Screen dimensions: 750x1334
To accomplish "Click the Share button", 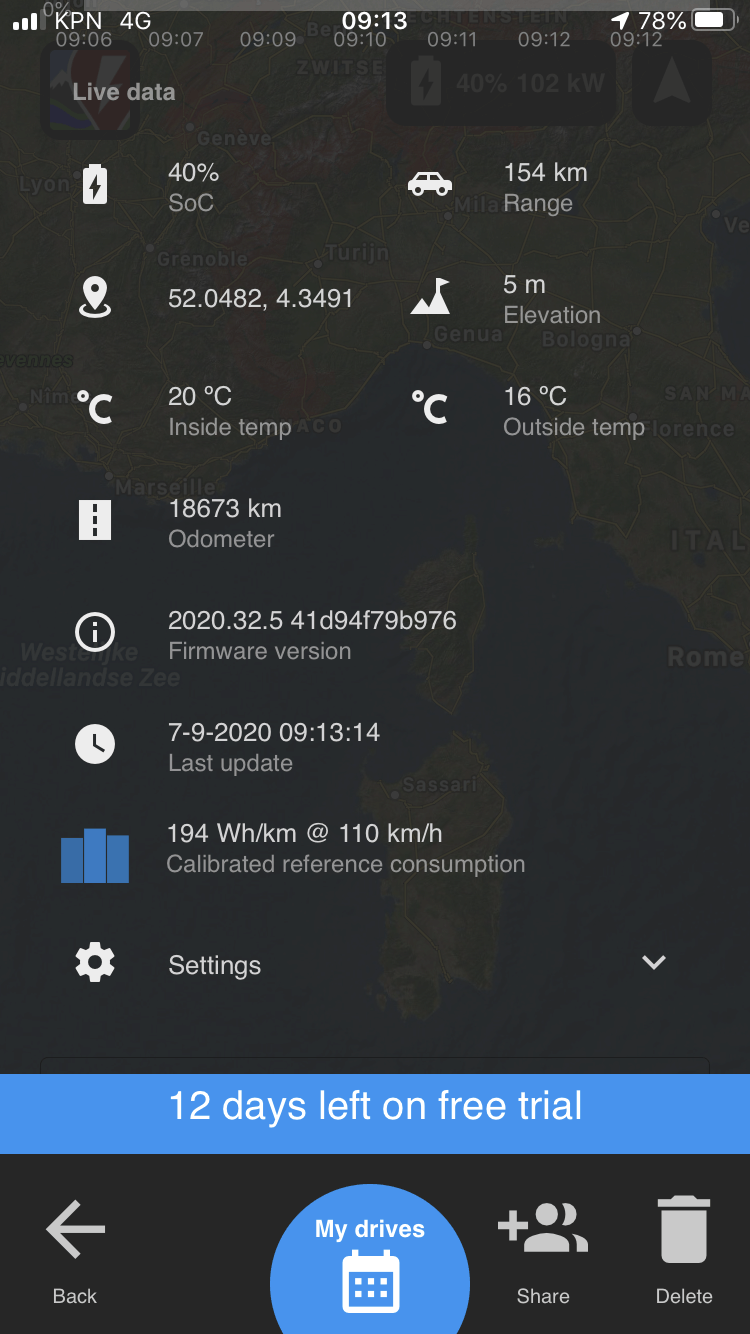I will 543,1250.
